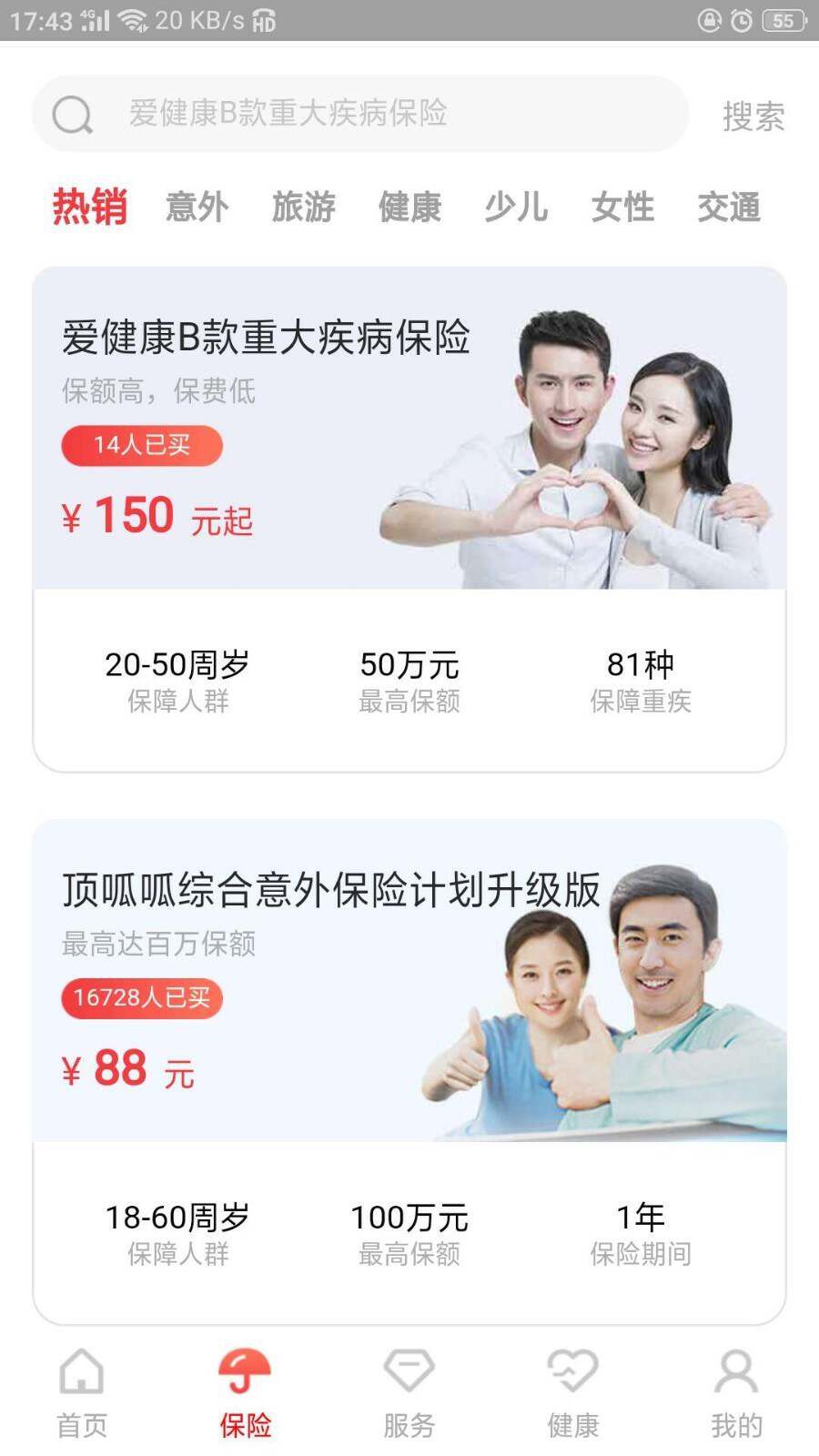Viewport: 819px width, 1456px height.
Task: Open the 服务 bottom tab
Action: point(409,1392)
